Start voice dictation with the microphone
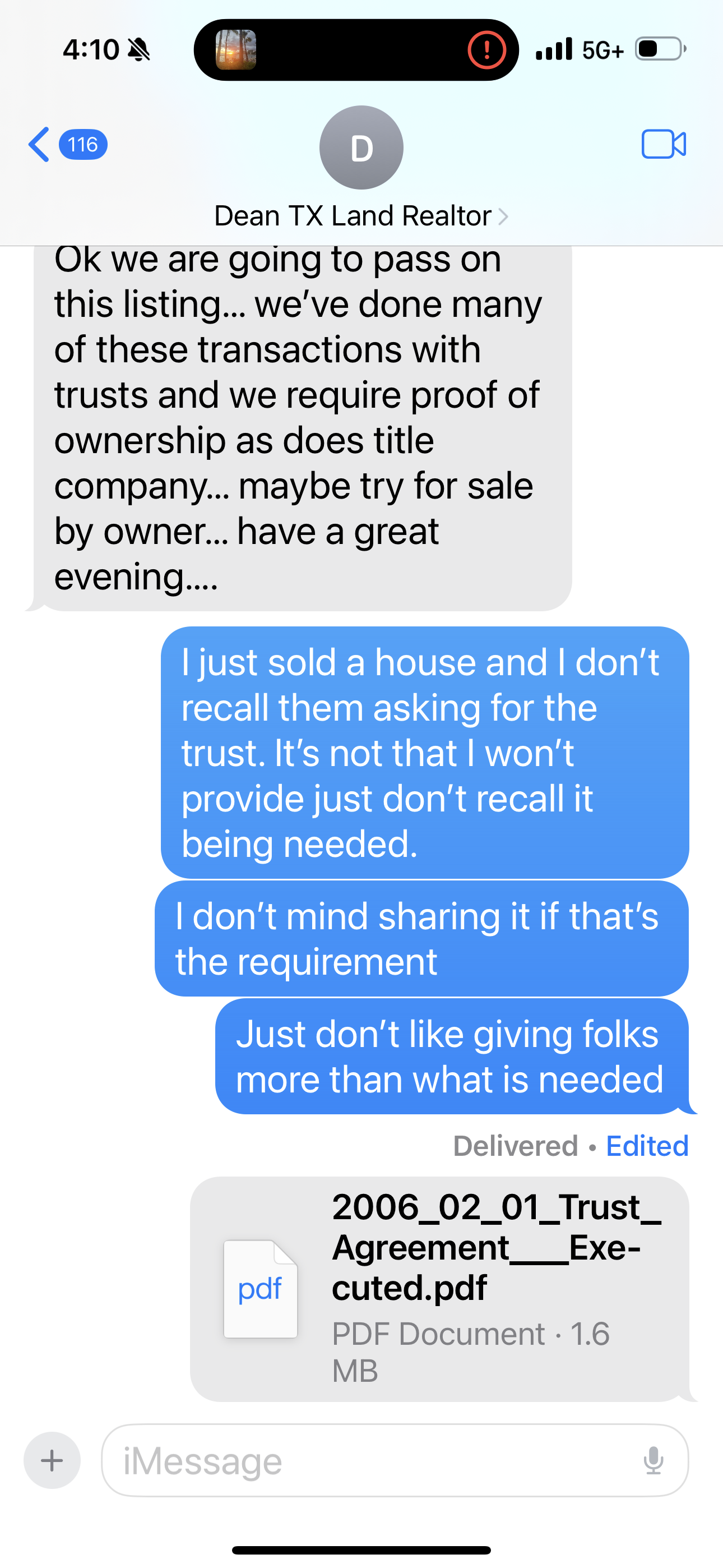This screenshot has width=723, height=1568. [x=653, y=1460]
